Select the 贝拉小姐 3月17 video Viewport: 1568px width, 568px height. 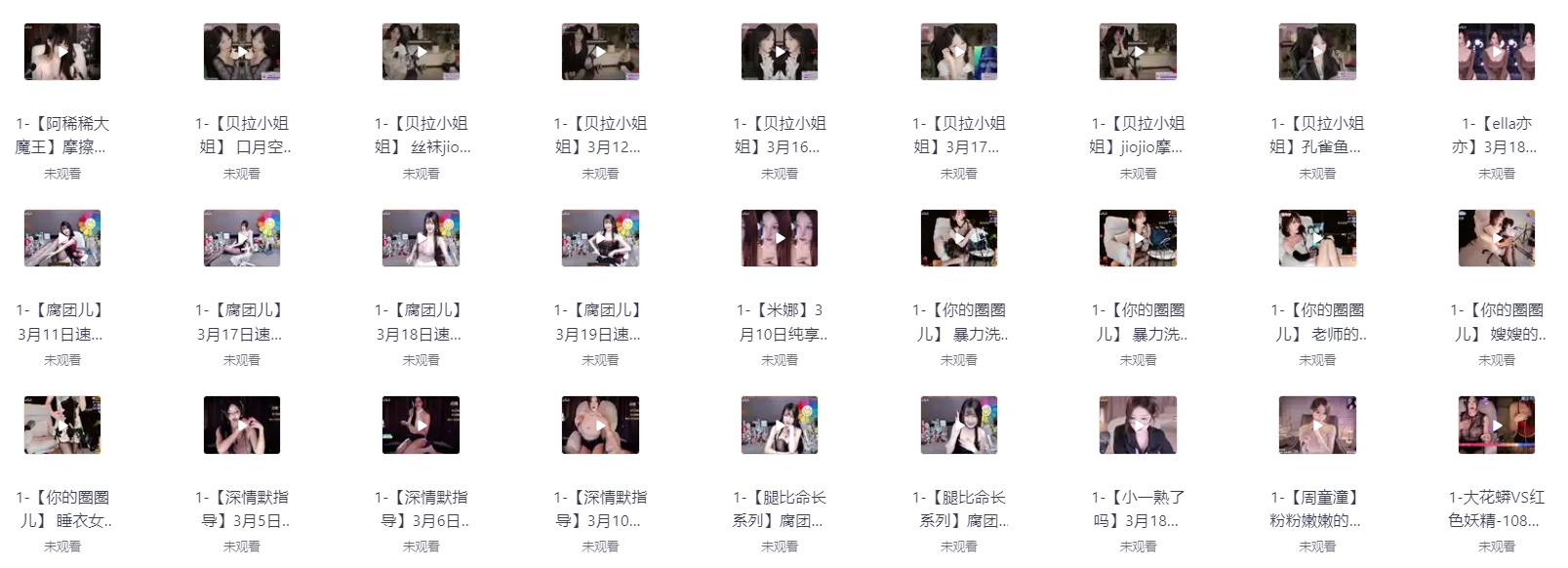point(958,52)
